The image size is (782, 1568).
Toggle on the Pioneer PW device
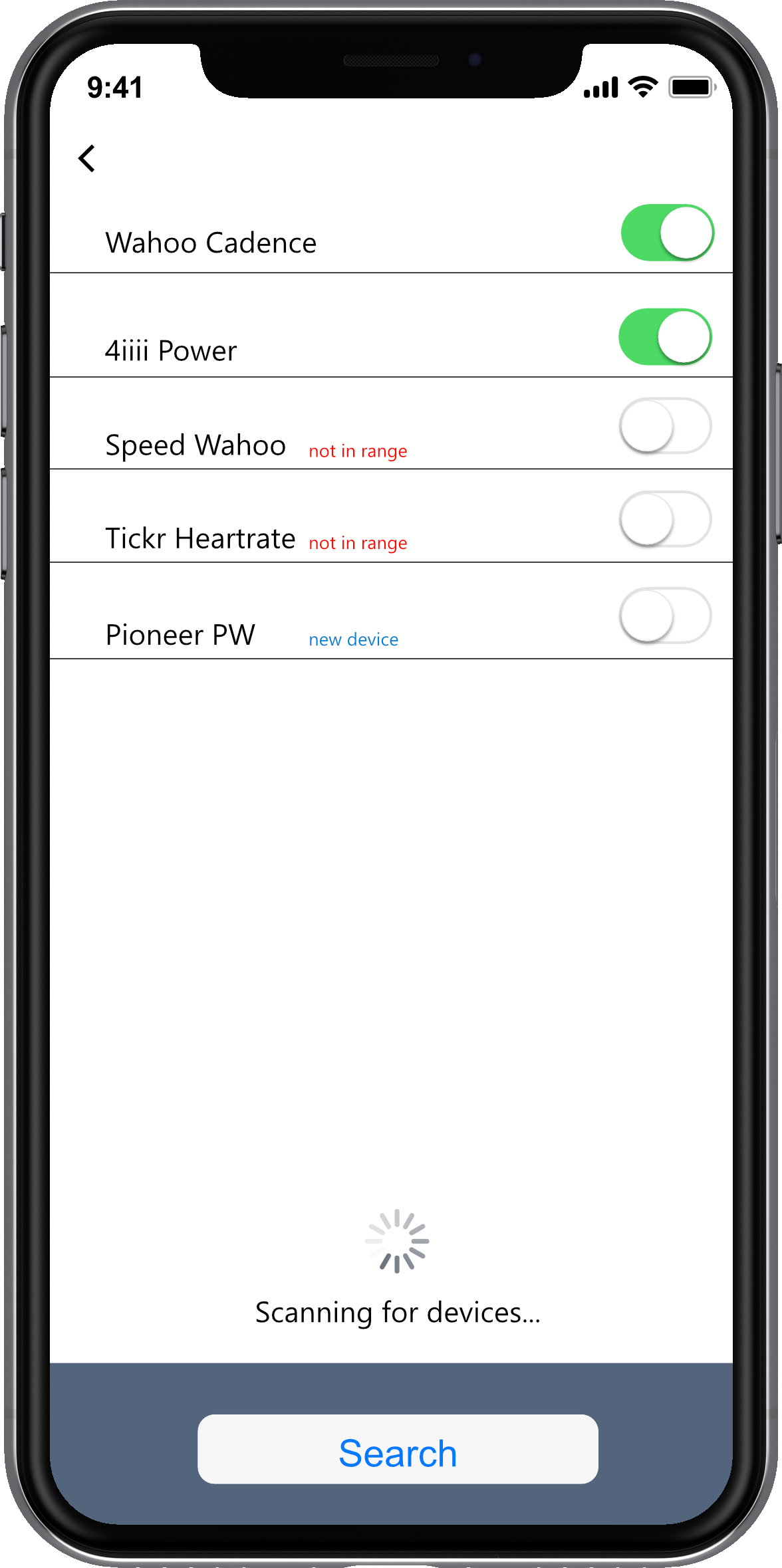(665, 616)
